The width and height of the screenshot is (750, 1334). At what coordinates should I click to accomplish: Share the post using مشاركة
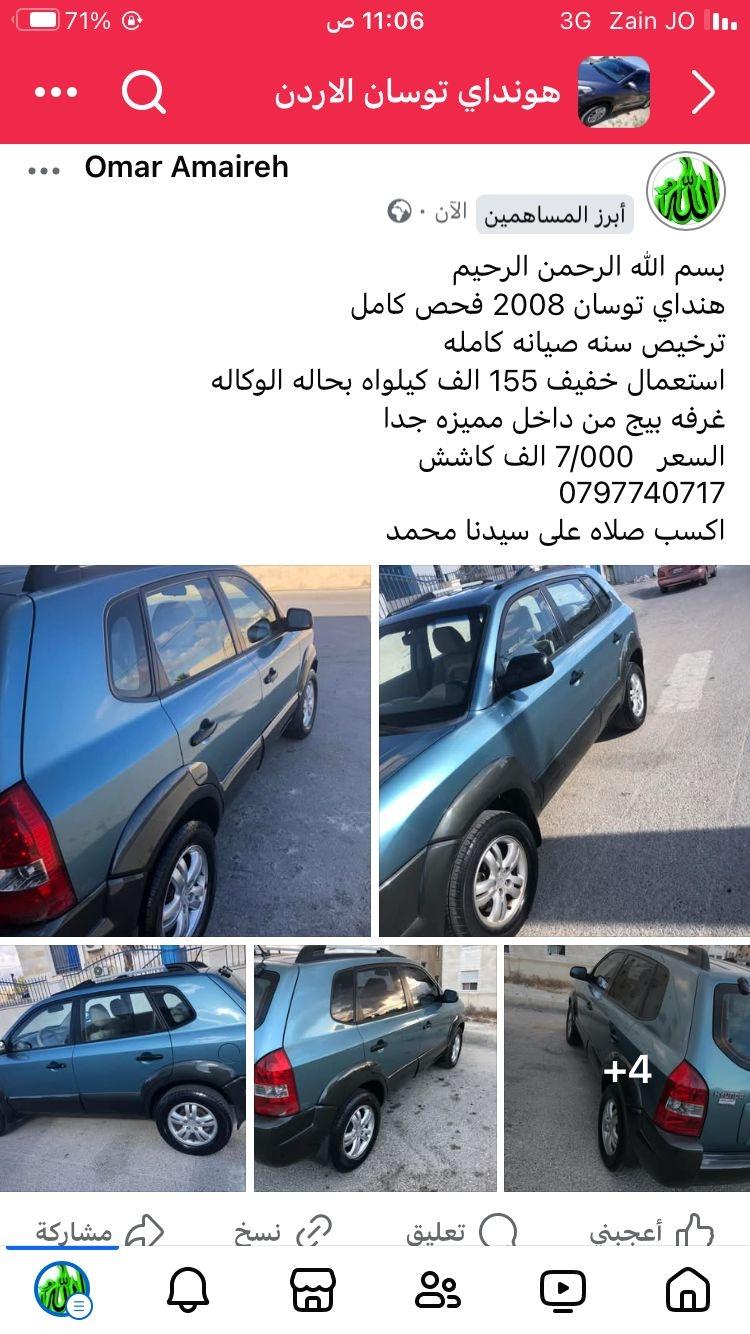tap(100, 1233)
